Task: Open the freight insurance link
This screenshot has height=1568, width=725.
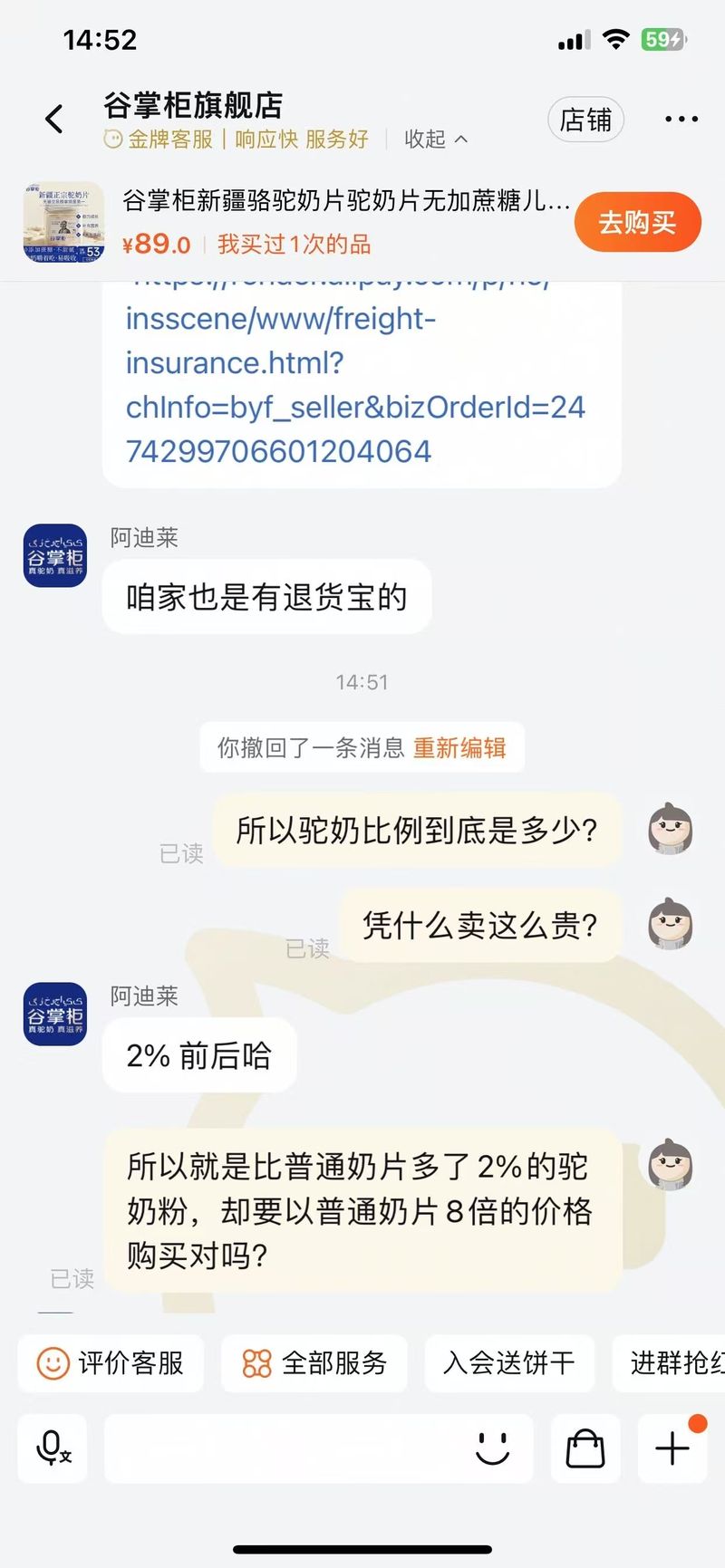Action: pyautogui.click(x=355, y=385)
